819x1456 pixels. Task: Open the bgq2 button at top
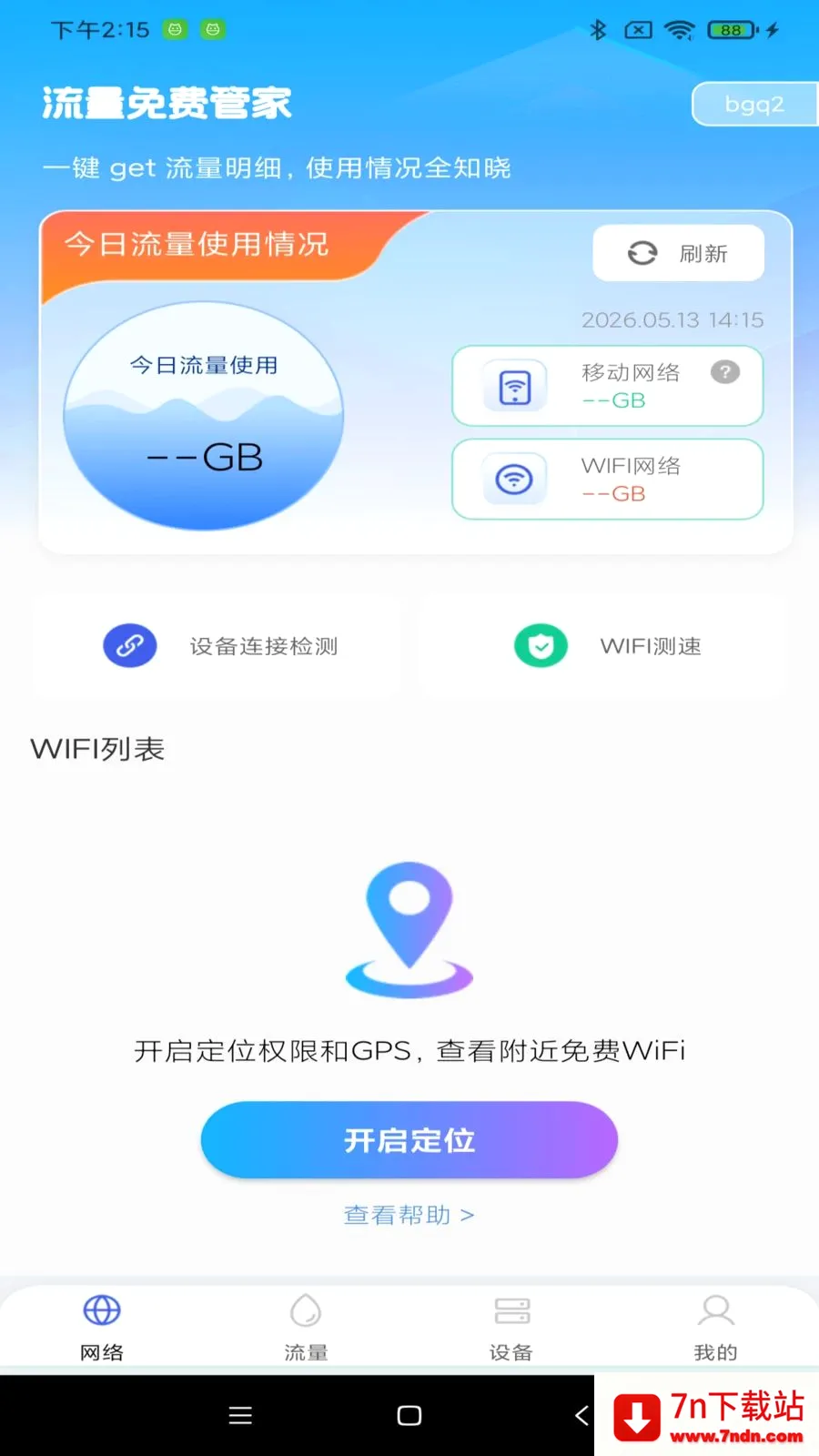point(754,104)
